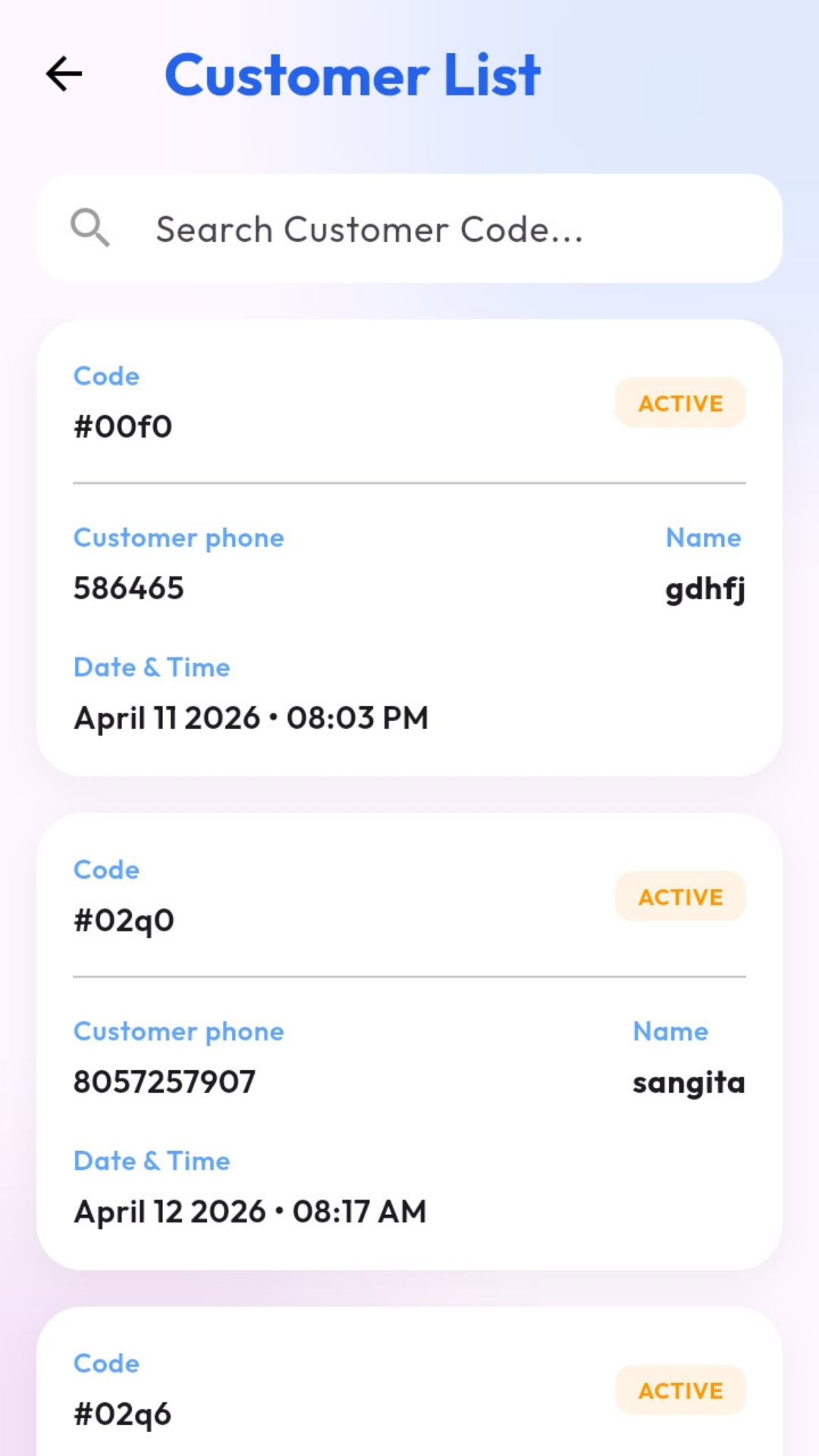
Task: Click the ACTIVE badge on customer #02q0
Action: point(679,896)
